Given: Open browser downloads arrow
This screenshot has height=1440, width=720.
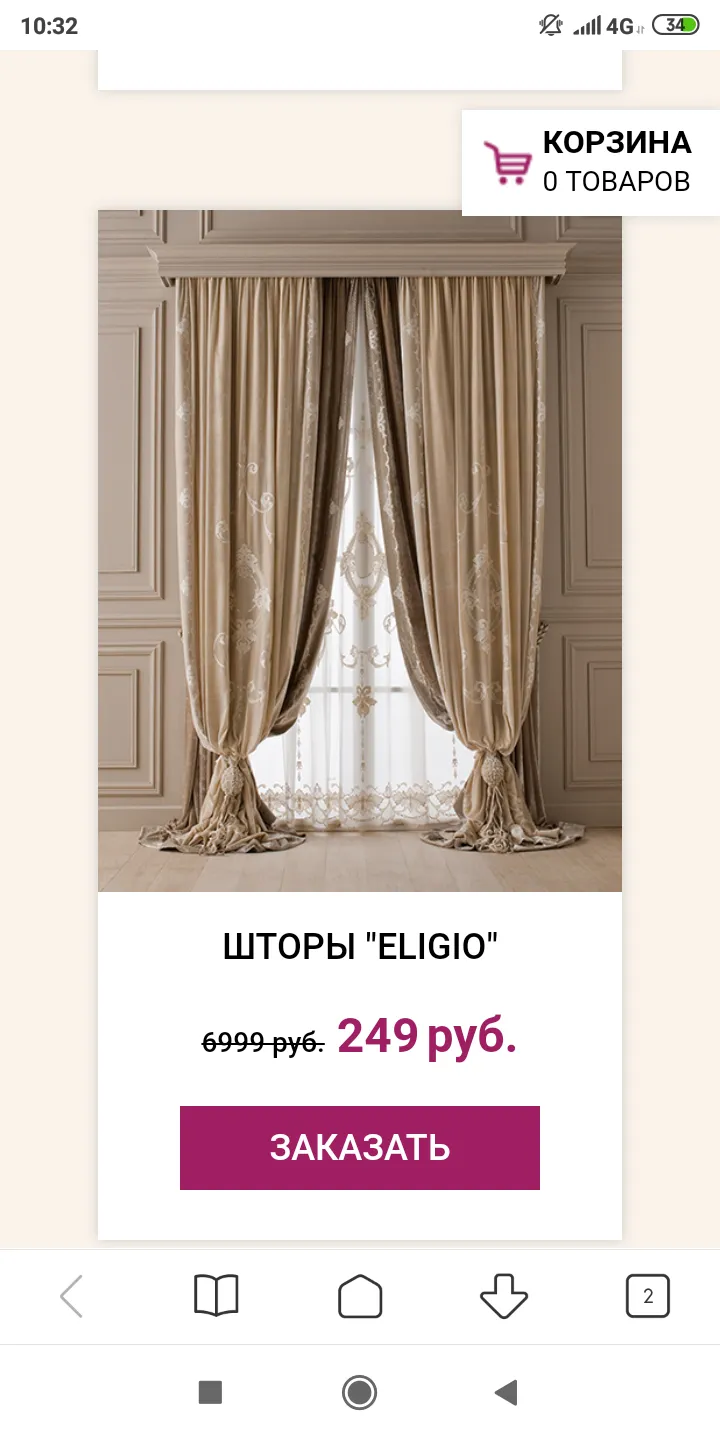Looking at the screenshot, I should (504, 1297).
